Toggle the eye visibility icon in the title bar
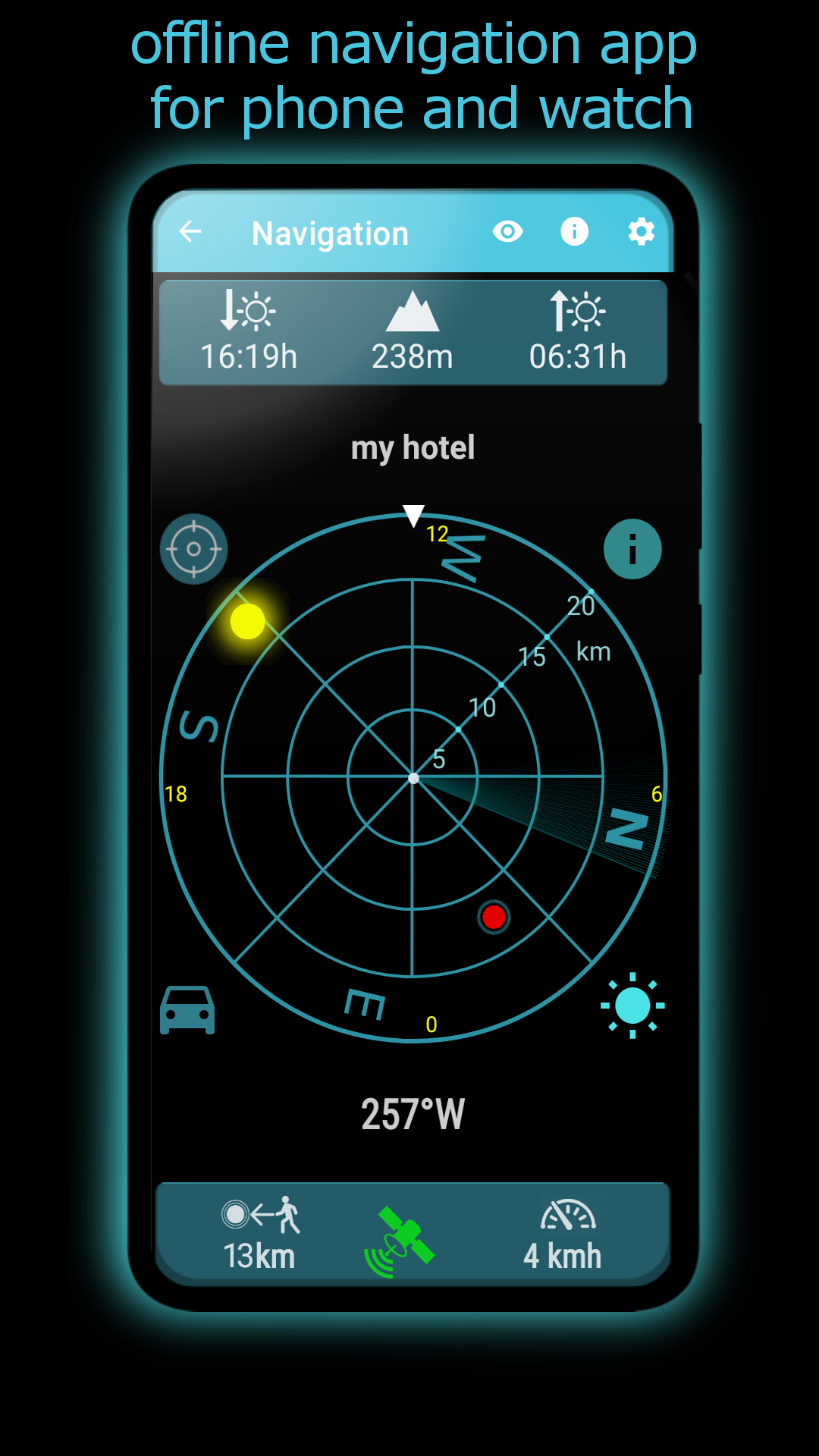 tap(507, 231)
